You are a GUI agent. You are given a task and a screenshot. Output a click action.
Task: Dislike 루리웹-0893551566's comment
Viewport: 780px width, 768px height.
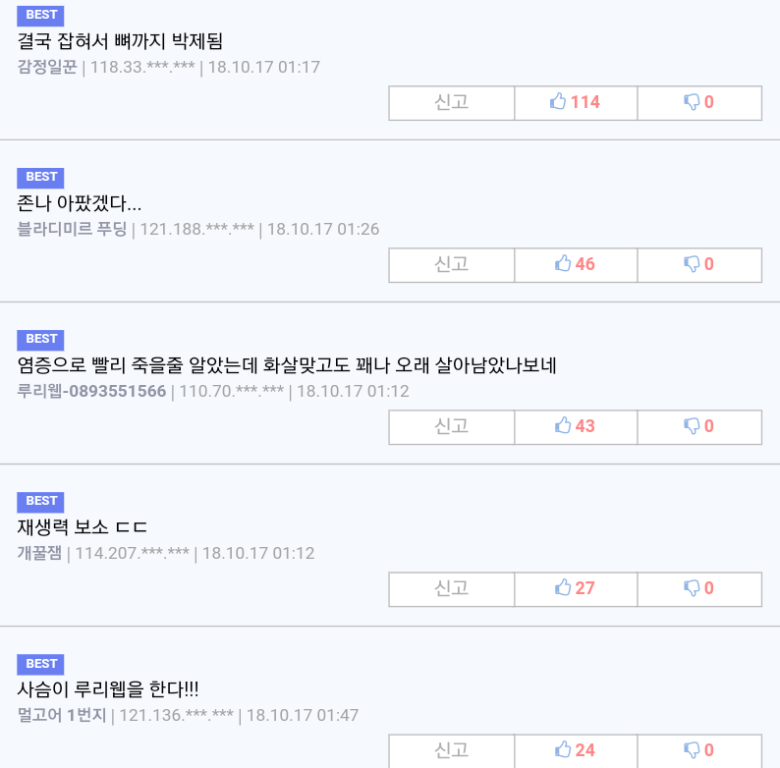[x=699, y=426]
